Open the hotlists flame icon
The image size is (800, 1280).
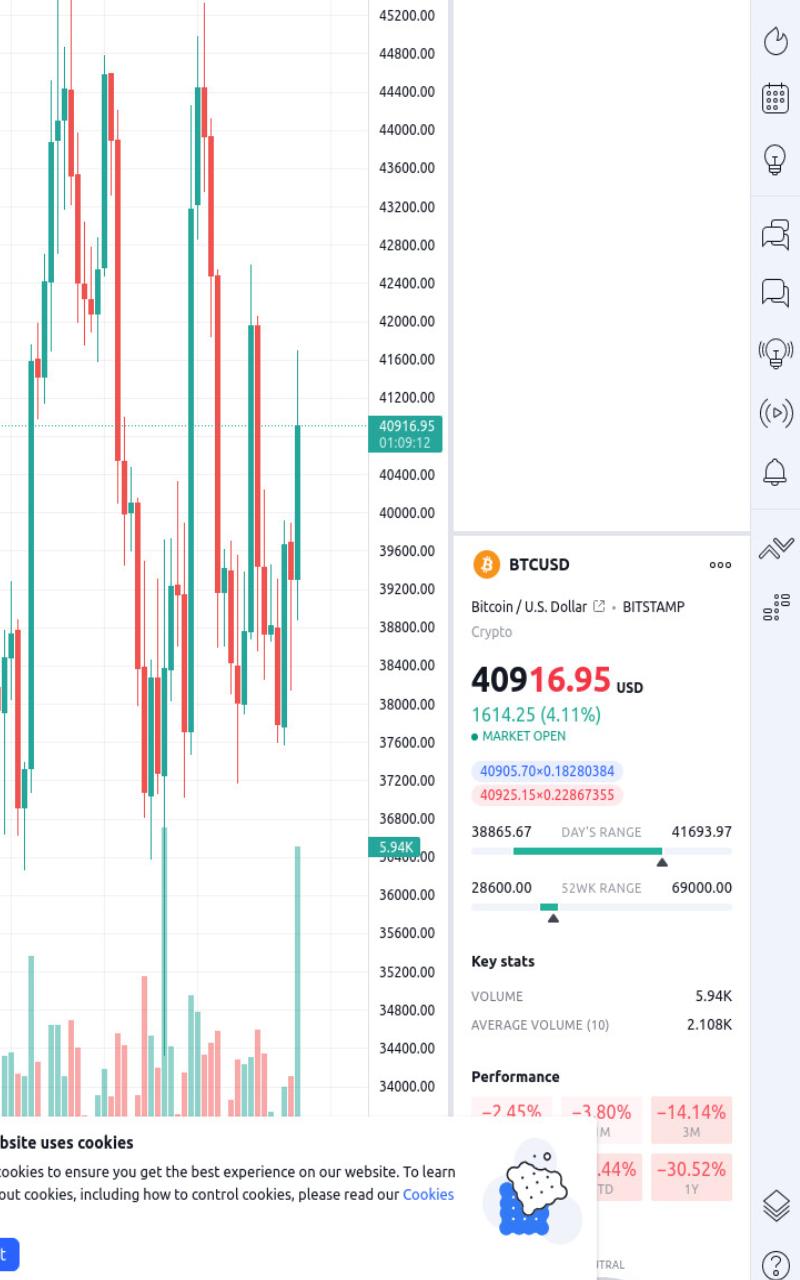[x=776, y=40]
